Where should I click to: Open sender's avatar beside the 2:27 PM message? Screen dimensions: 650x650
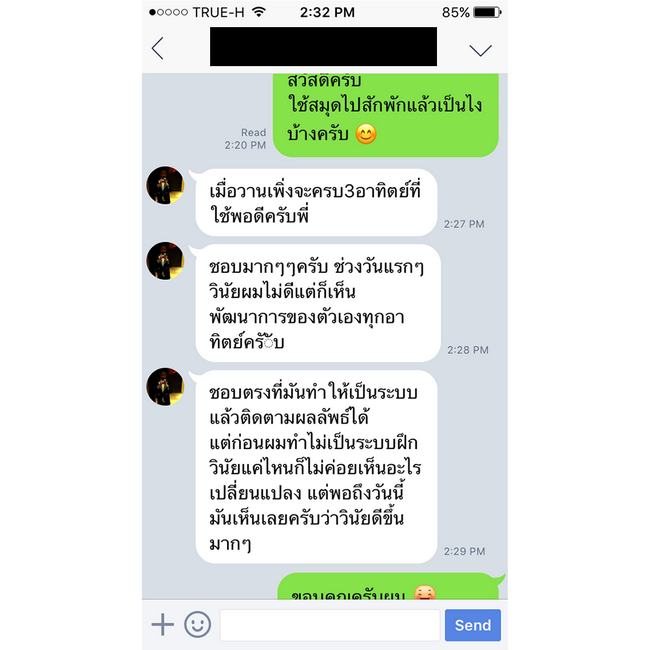tap(165, 186)
